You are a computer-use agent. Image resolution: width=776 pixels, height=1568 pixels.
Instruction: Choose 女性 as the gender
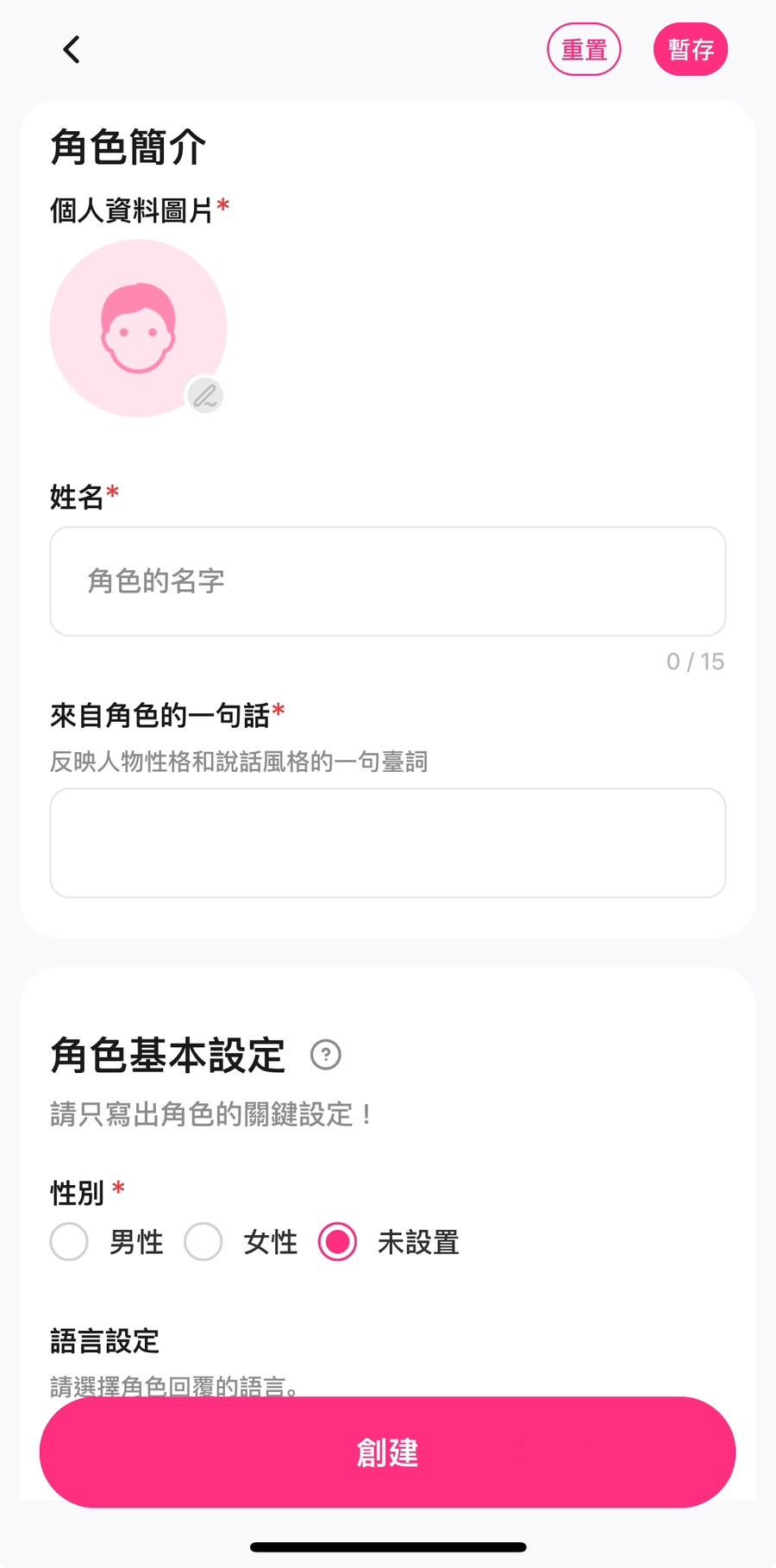(204, 1242)
